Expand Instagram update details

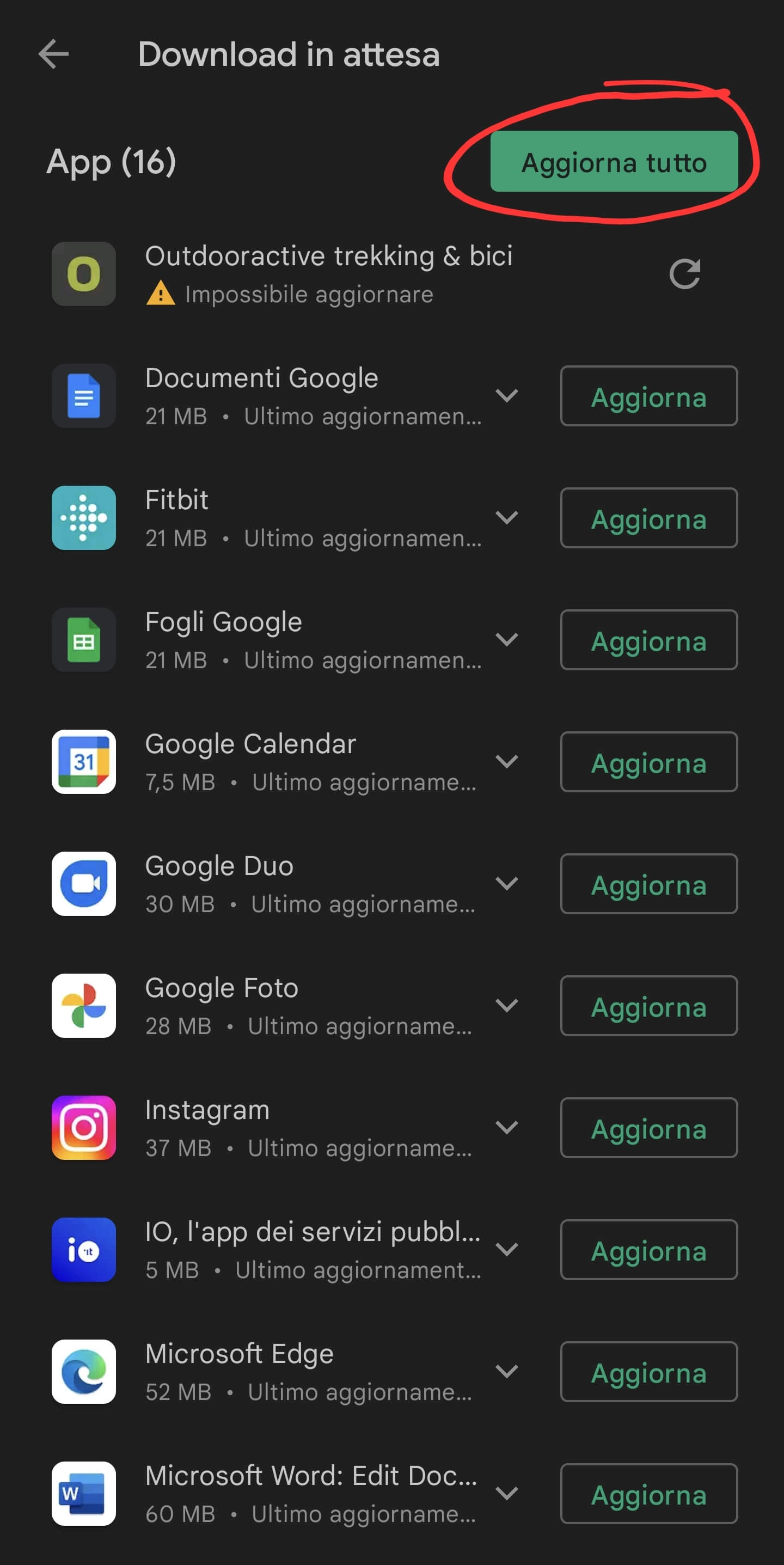tap(506, 1128)
